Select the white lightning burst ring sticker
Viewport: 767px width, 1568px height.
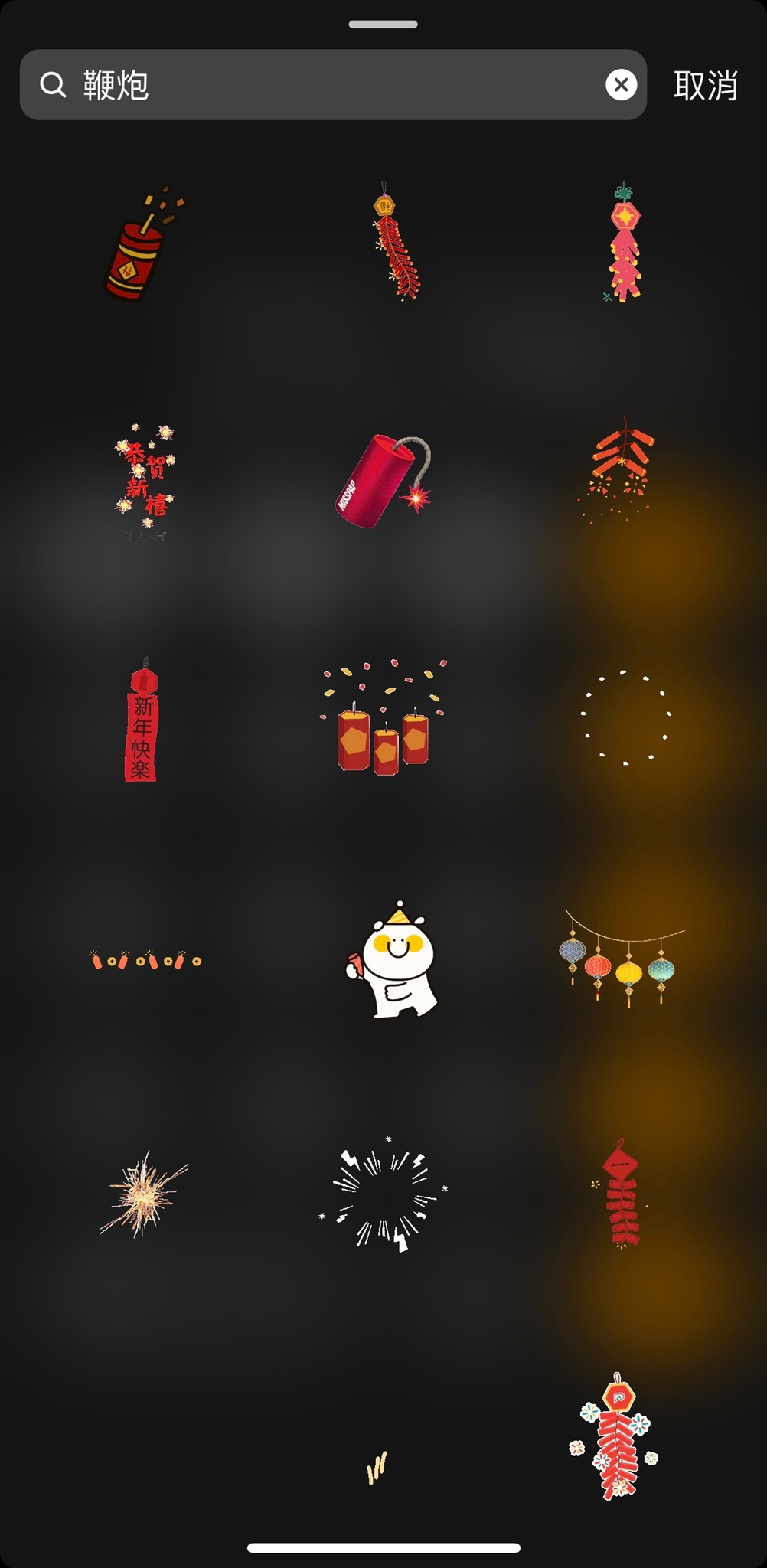(383, 1194)
